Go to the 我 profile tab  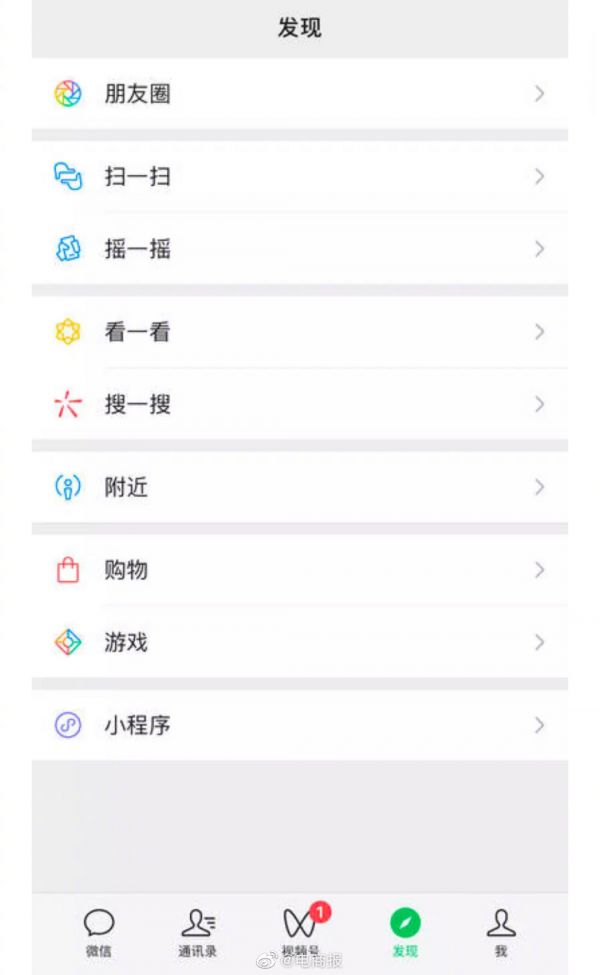(501, 932)
